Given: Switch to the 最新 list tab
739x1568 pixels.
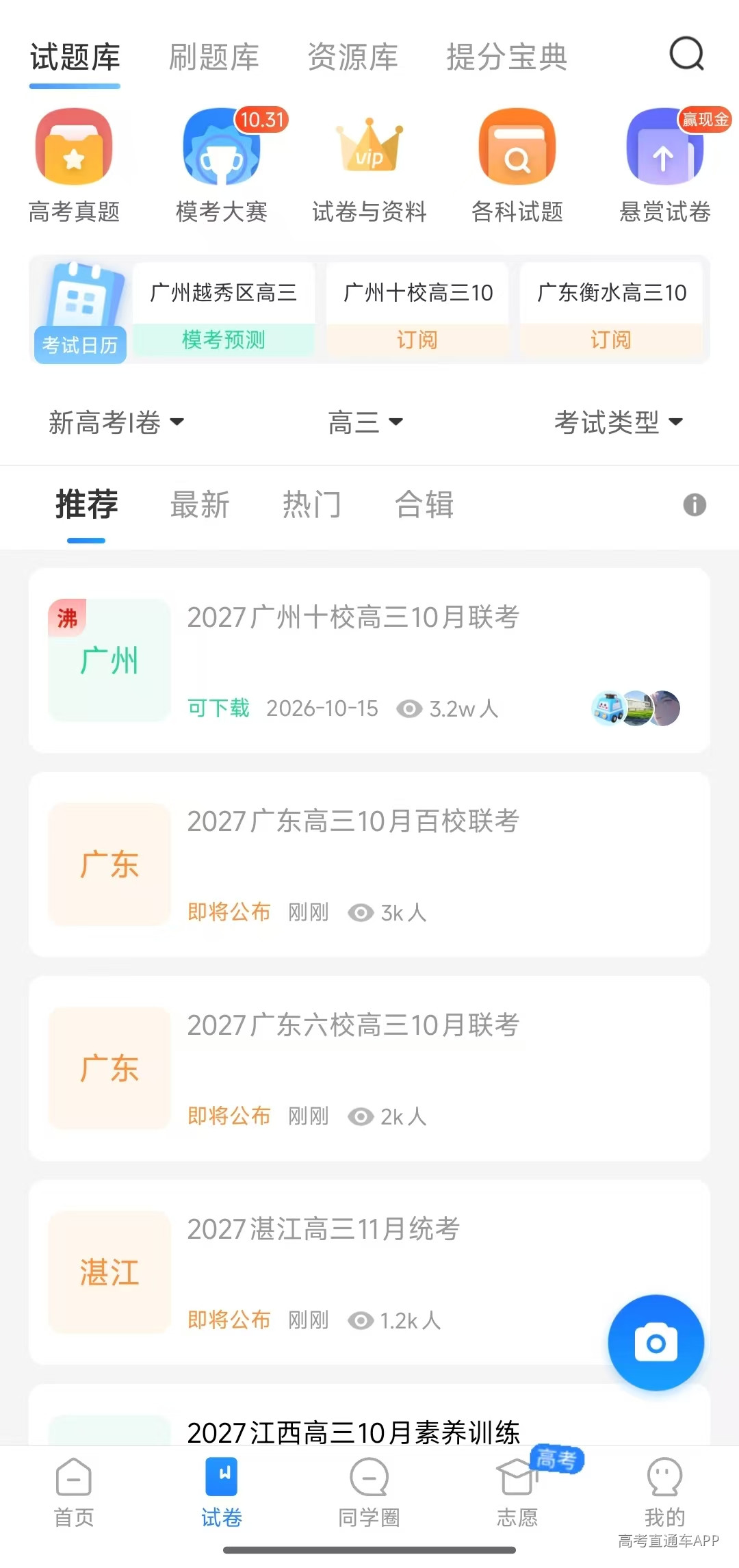Looking at the screenshot, I should point(200,505).
